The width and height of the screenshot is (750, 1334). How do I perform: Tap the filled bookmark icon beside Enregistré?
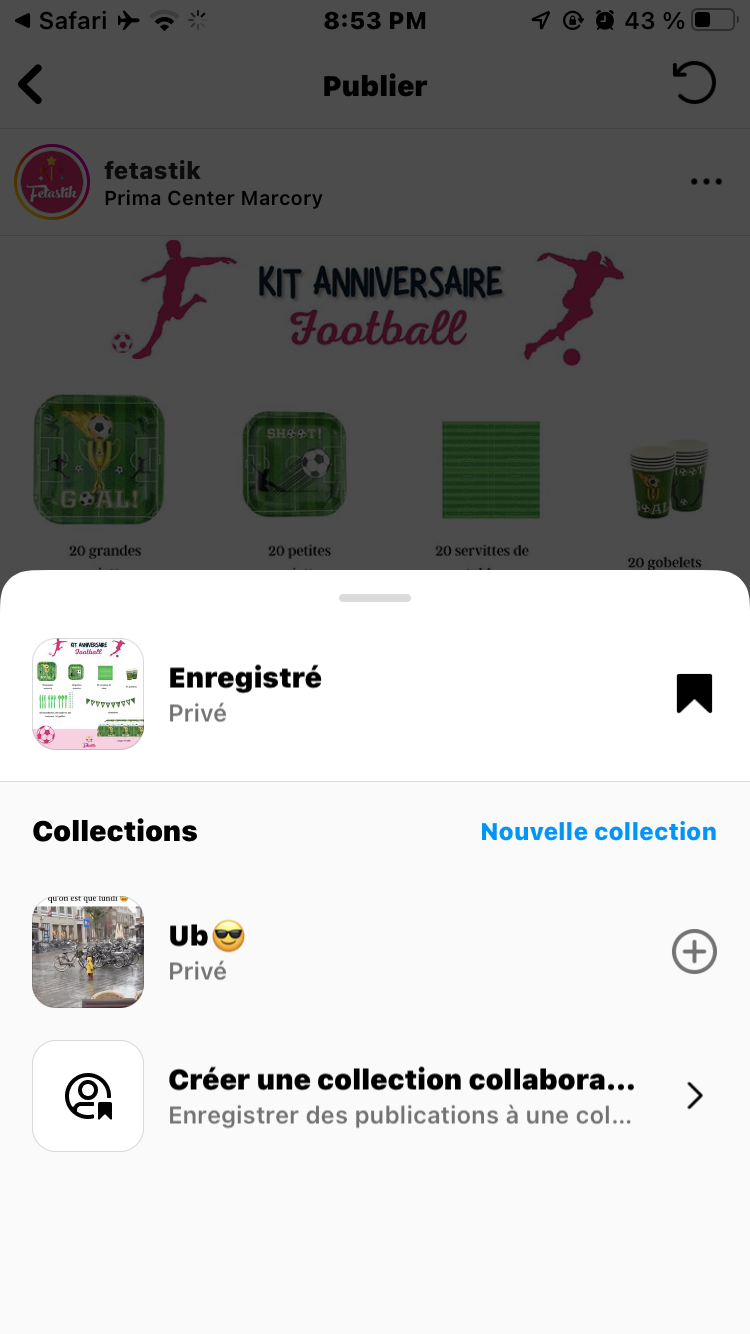pos(694,693)
